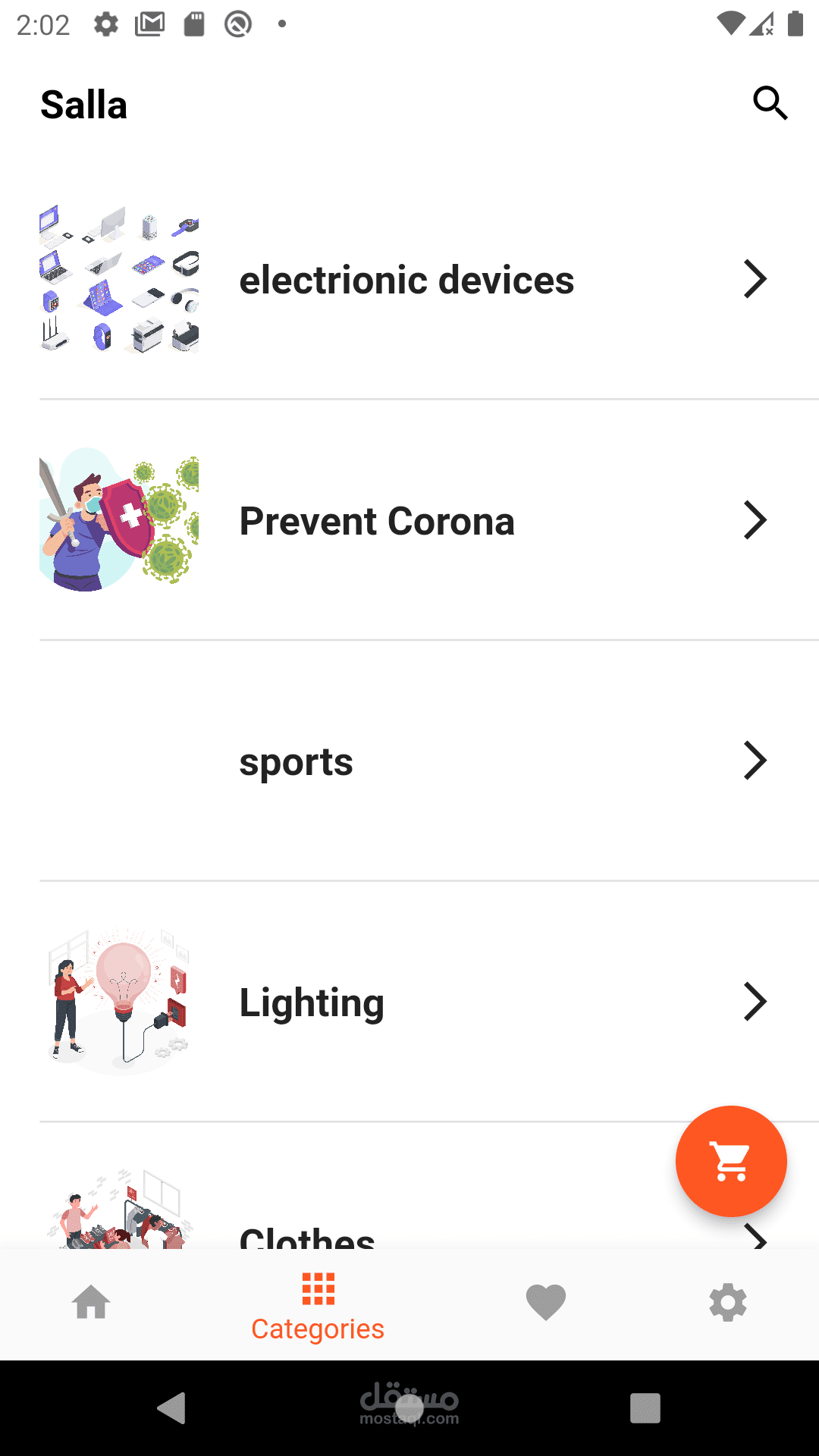Open the settings gear tab

tap(728, 1303)
